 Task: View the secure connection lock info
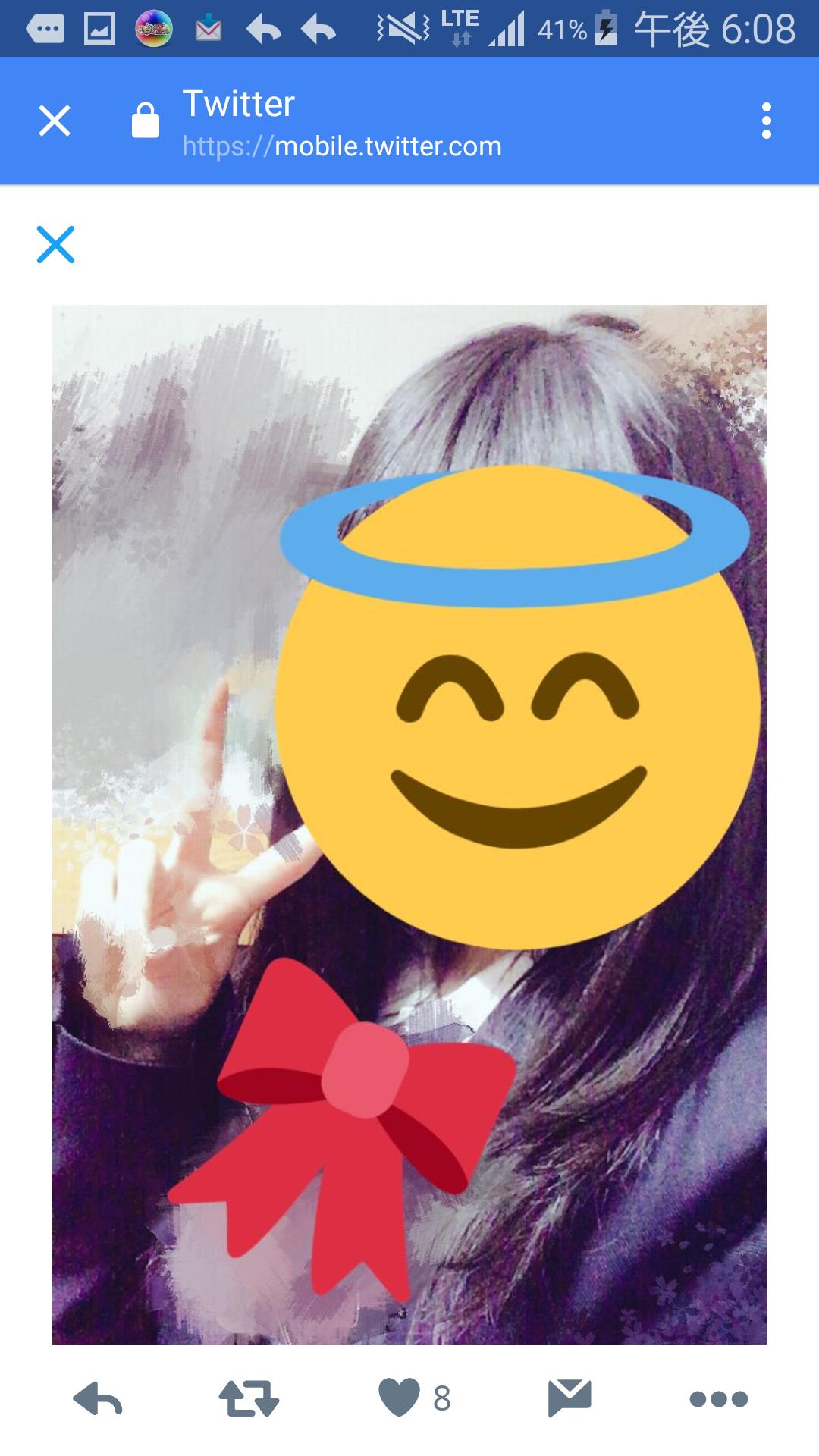146,121
